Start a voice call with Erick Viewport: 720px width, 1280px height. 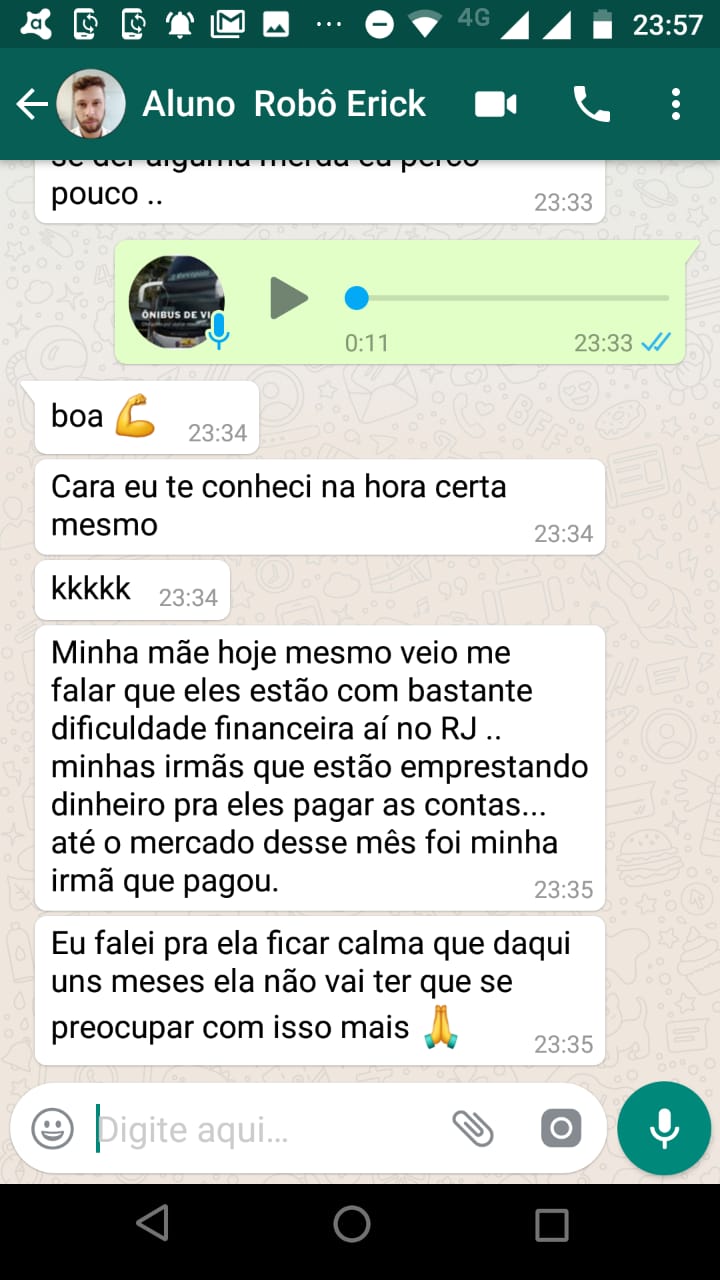[x=591, y=104]
